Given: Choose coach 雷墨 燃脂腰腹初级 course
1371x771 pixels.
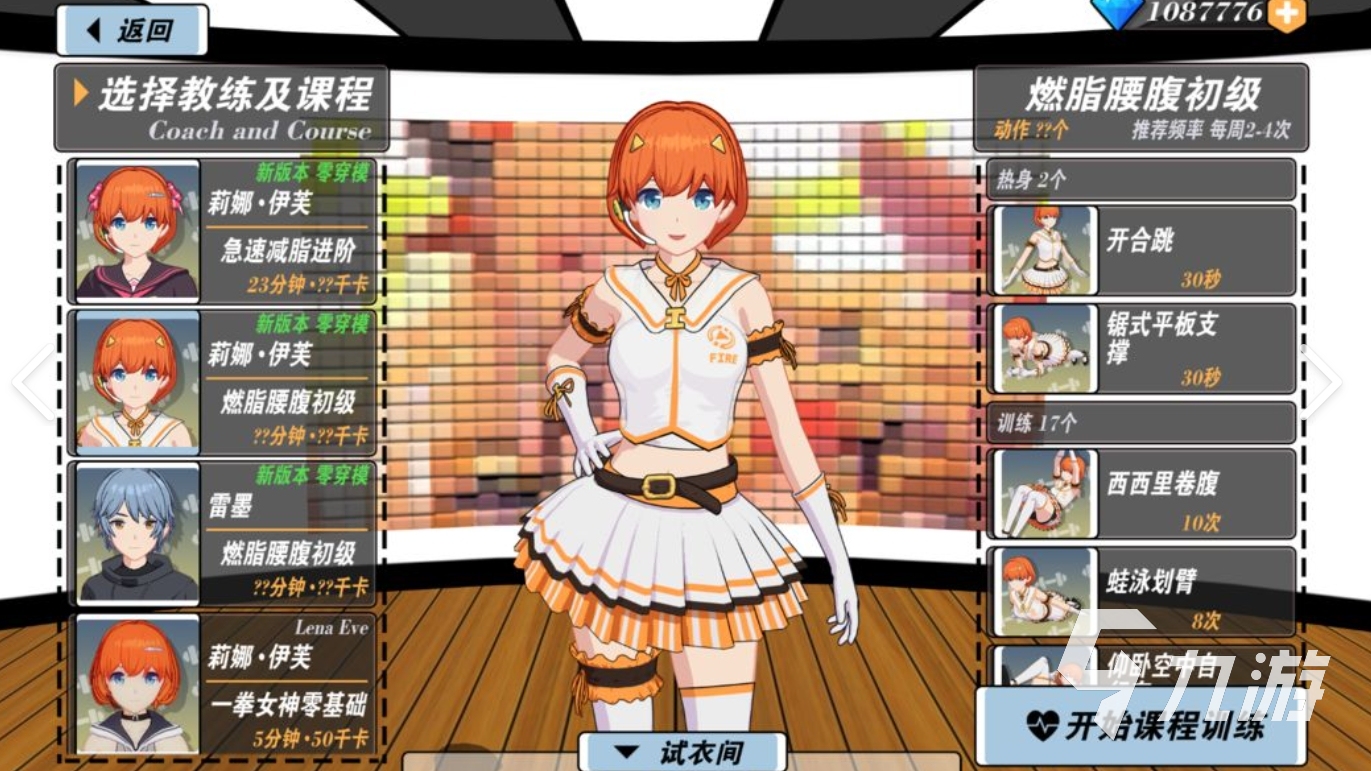Looking at the screenshot, I should (x=223, y=533).
